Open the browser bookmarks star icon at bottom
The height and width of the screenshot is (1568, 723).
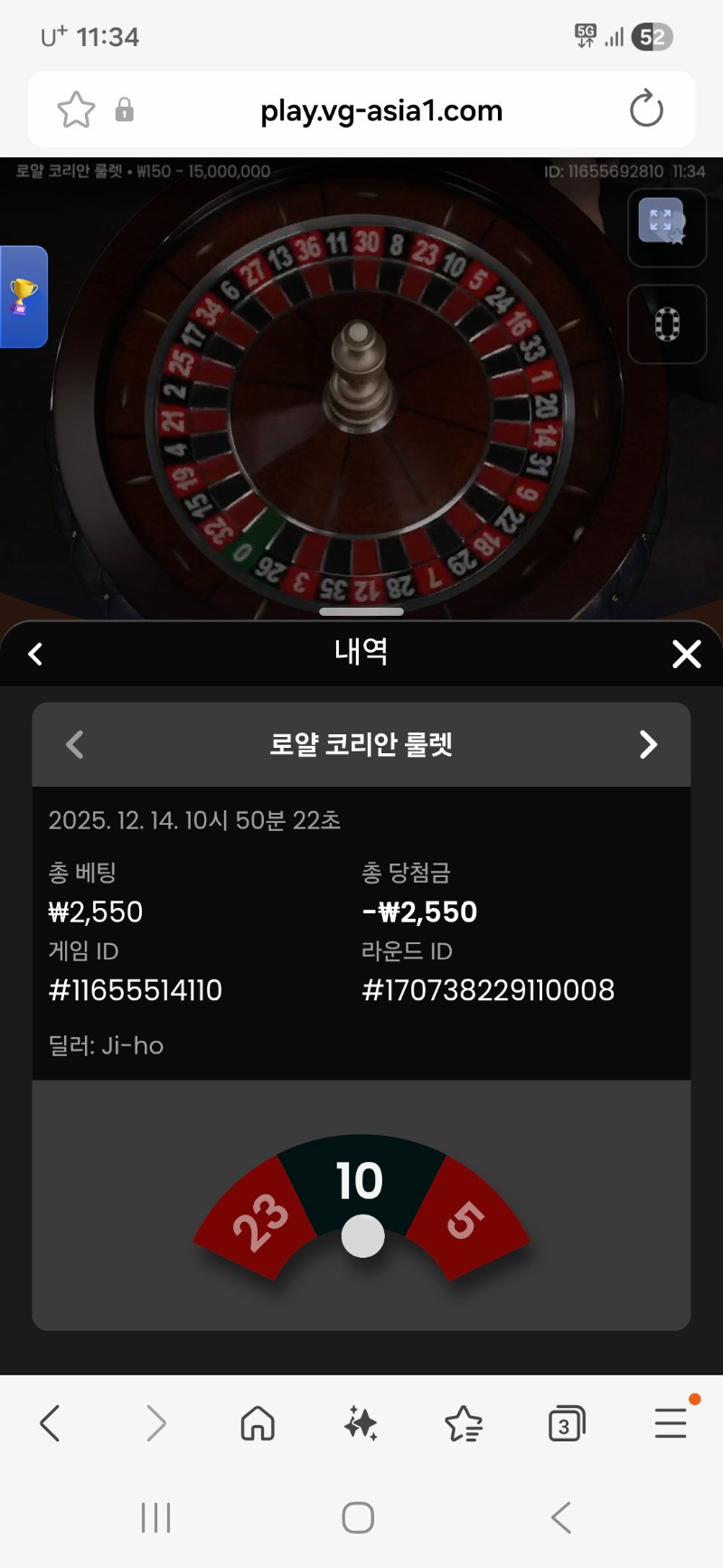[x=464, y=1422]
